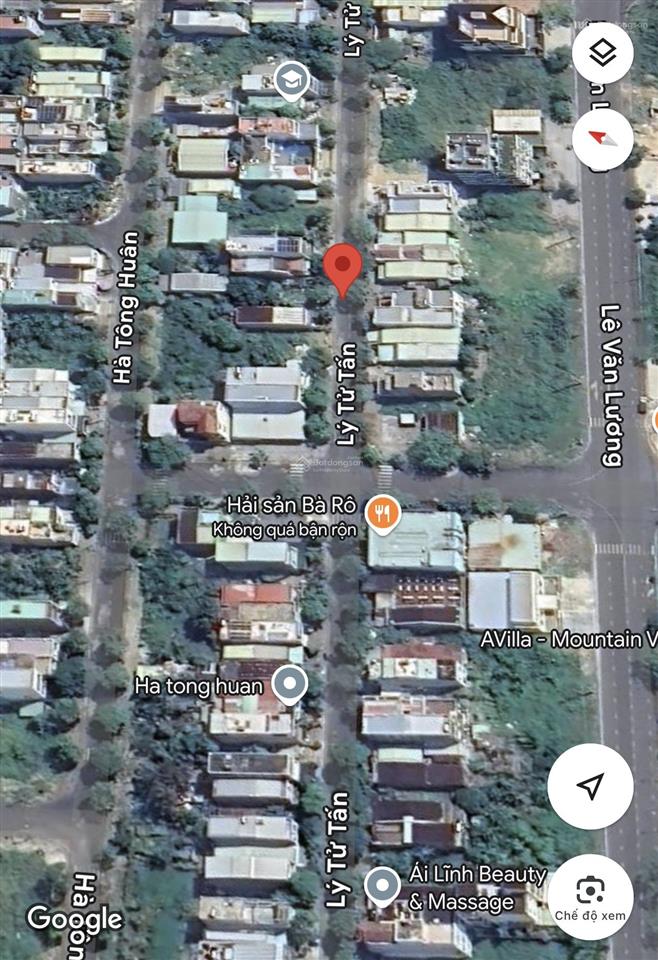Open the map layers selector
This screenshot has height=960, width=658.
point(602,52)
